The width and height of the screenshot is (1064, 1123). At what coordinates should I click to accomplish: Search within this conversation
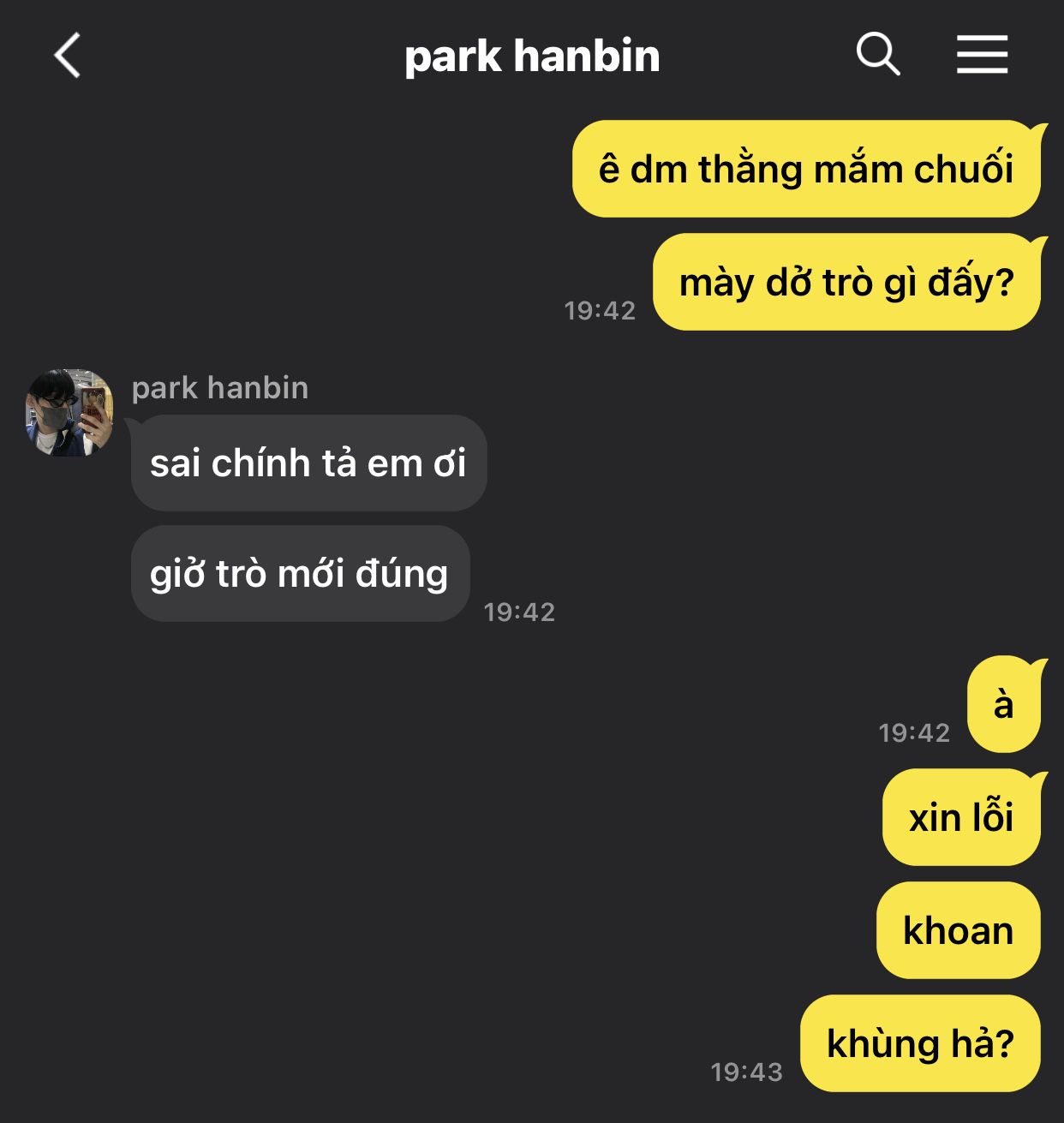click(877, 55)
